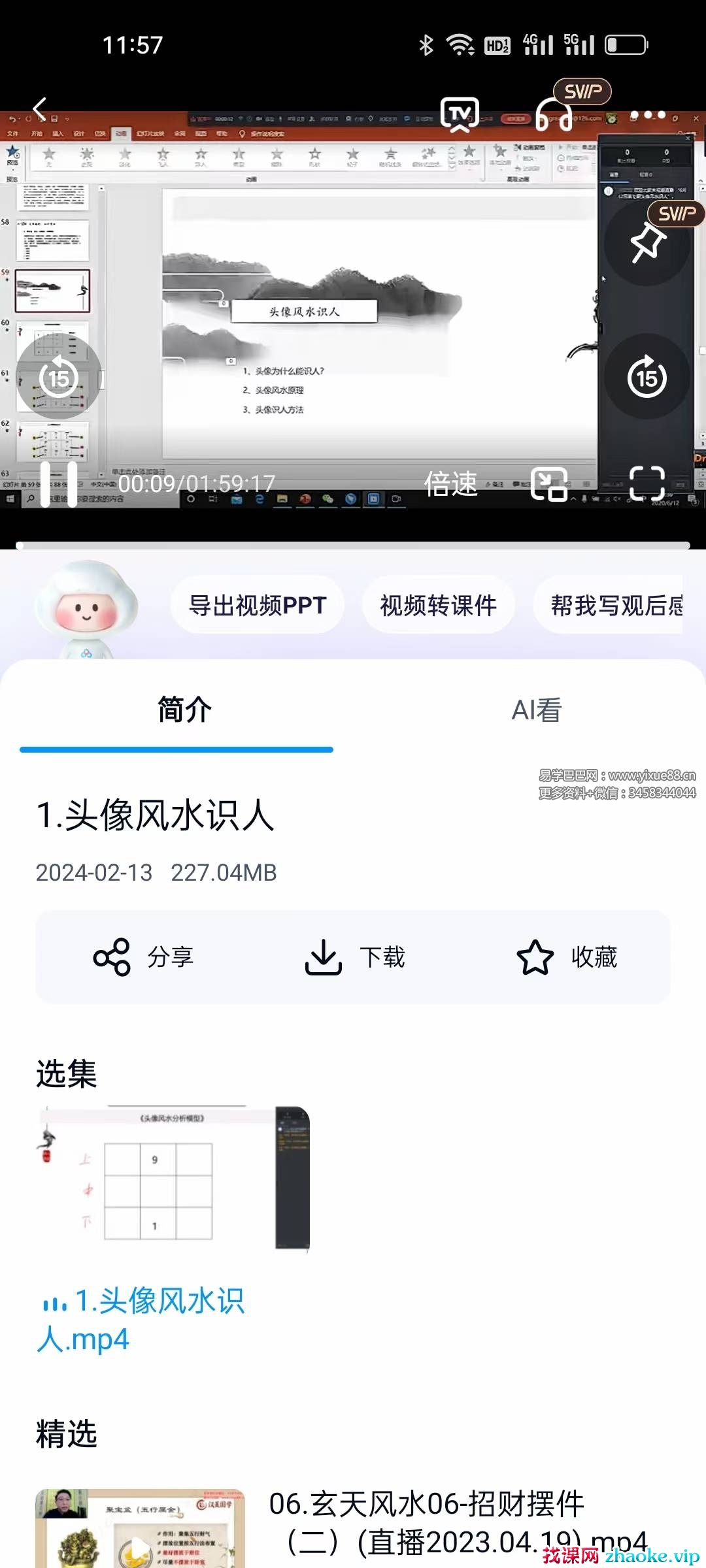Tap 导出视频PPT chip
Viewport: 706px width, 1568px height.
258,606
